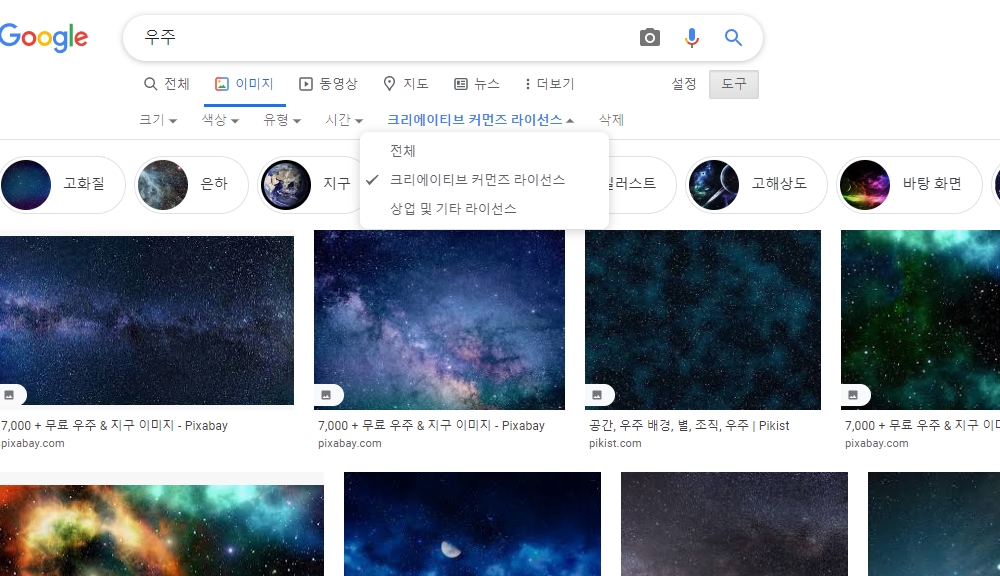Open 설정 options
Image resolution: width=1000 pixels, height=576 pixels.
[684, 84]
